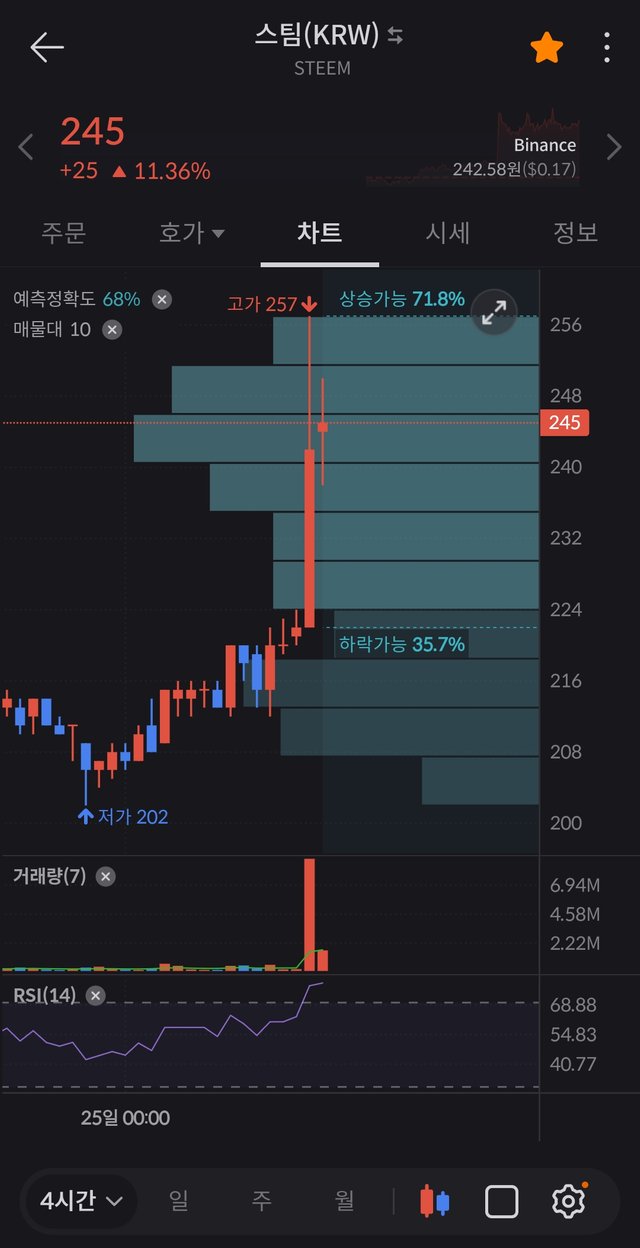Image resolution: width=640 pixels, height=1248 pixels.
Task: Close the RSI(14) indicator
Action: [95, 996]
